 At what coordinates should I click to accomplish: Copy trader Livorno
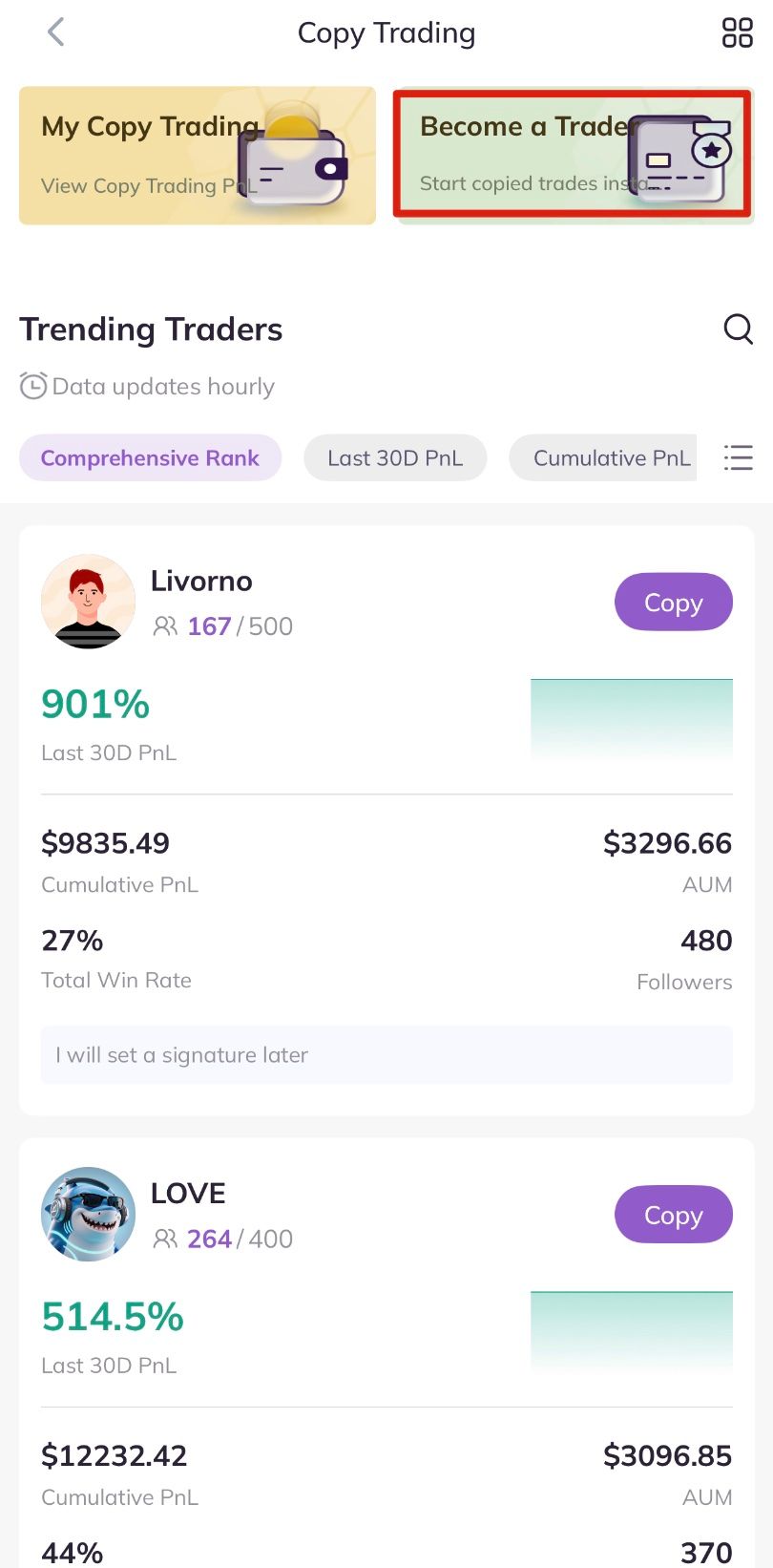pos(673,603)
